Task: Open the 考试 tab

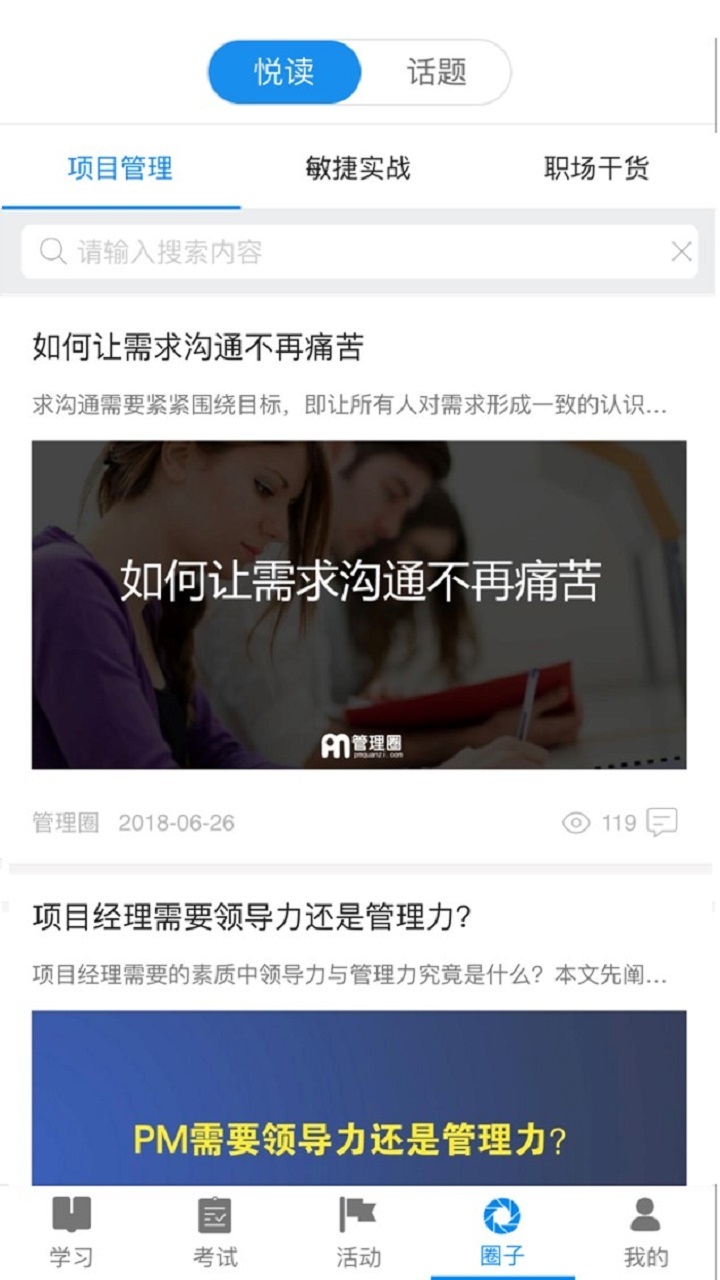Action: [215, 1232]
